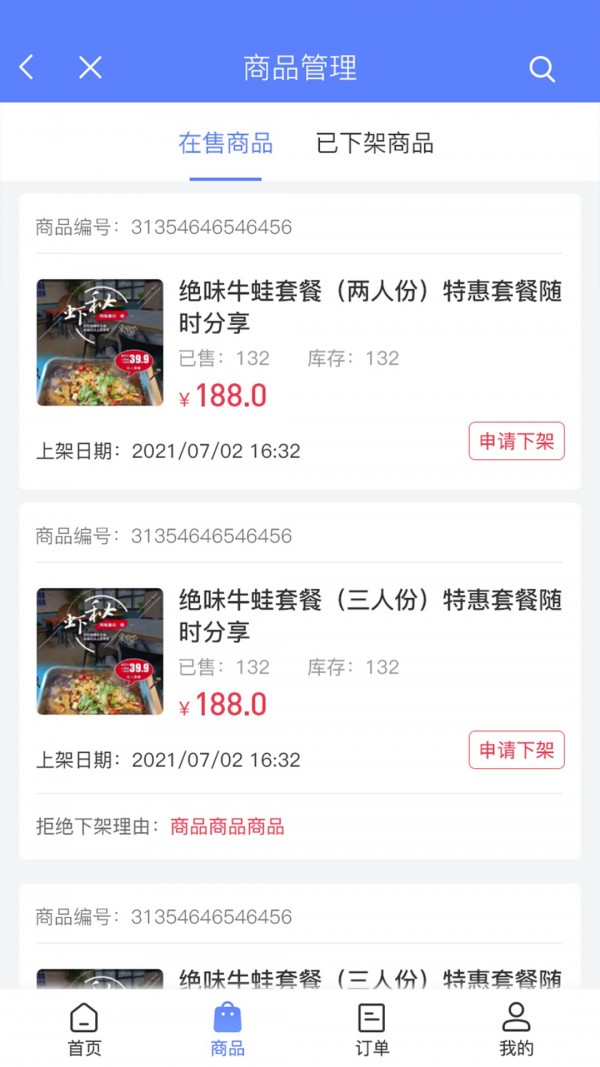The width and height of the screenshot is (600, 1067).
Task: Switch to the 已下架商品 tab
Action: point(375,143)
